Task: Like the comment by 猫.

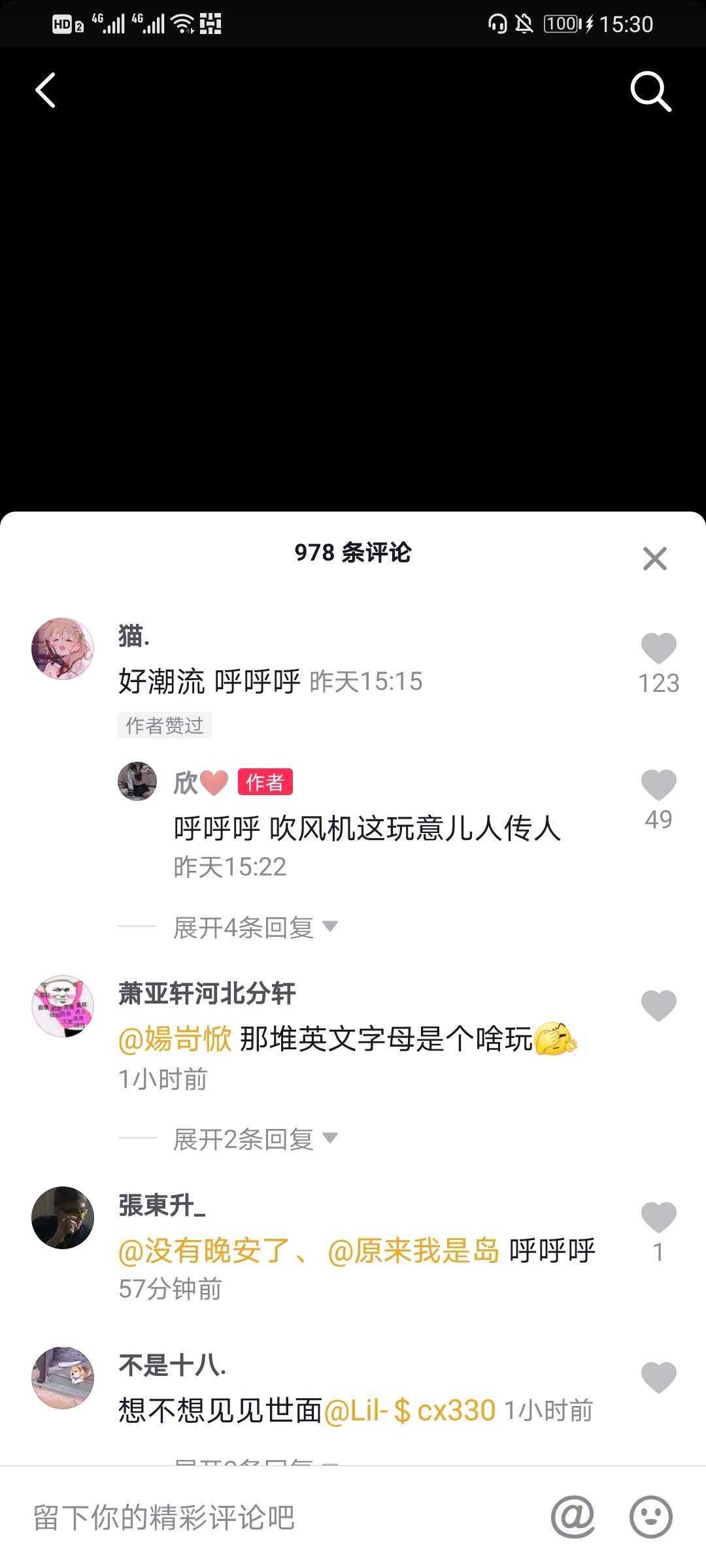Action: [x=658, y=649]
